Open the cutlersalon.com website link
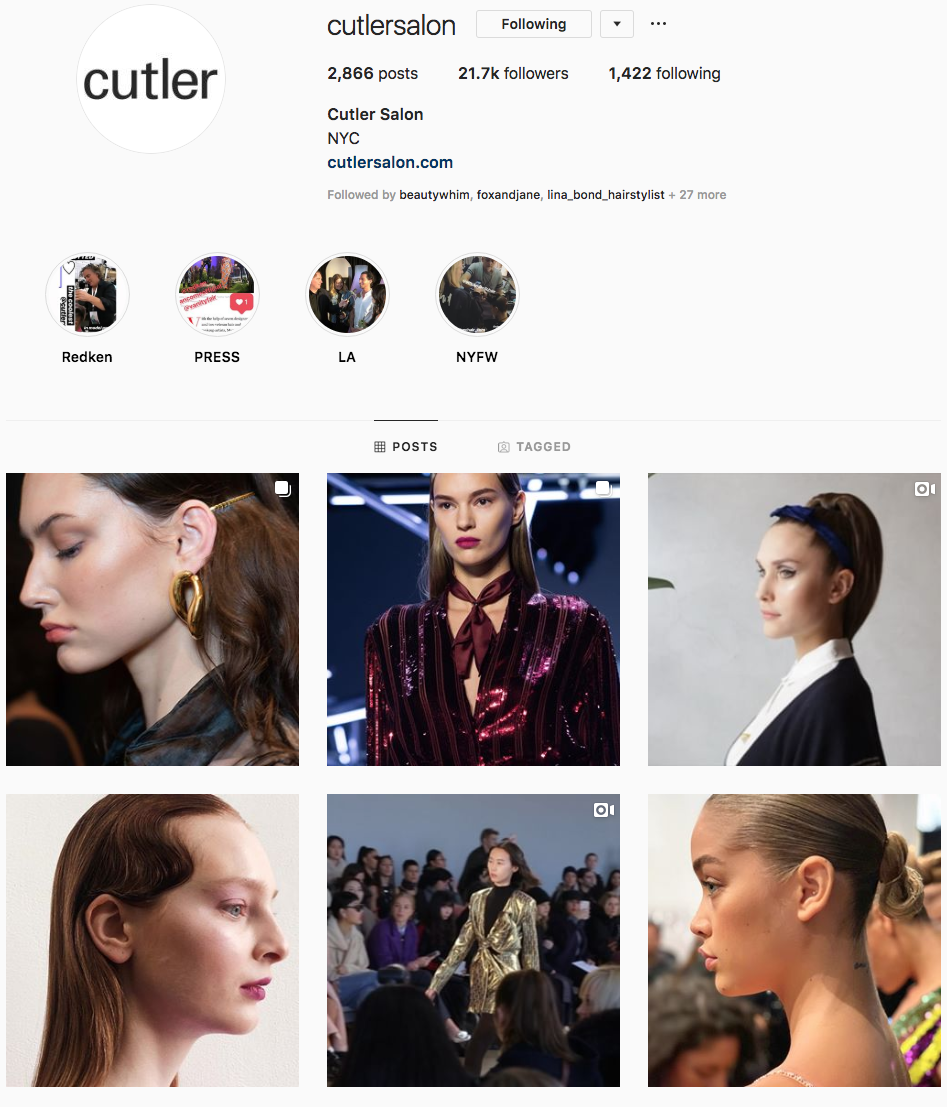This screenshot has height=1107, width=947. [x=390, y=162]
